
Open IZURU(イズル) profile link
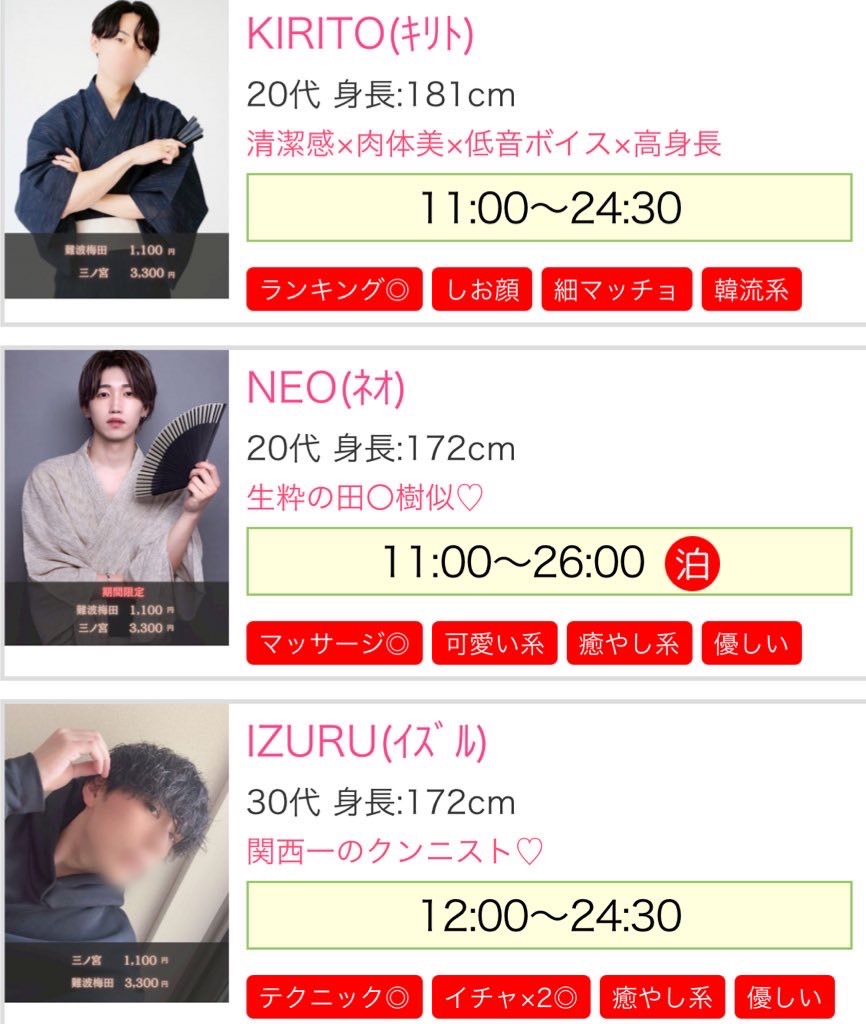[x=367, y=742]
